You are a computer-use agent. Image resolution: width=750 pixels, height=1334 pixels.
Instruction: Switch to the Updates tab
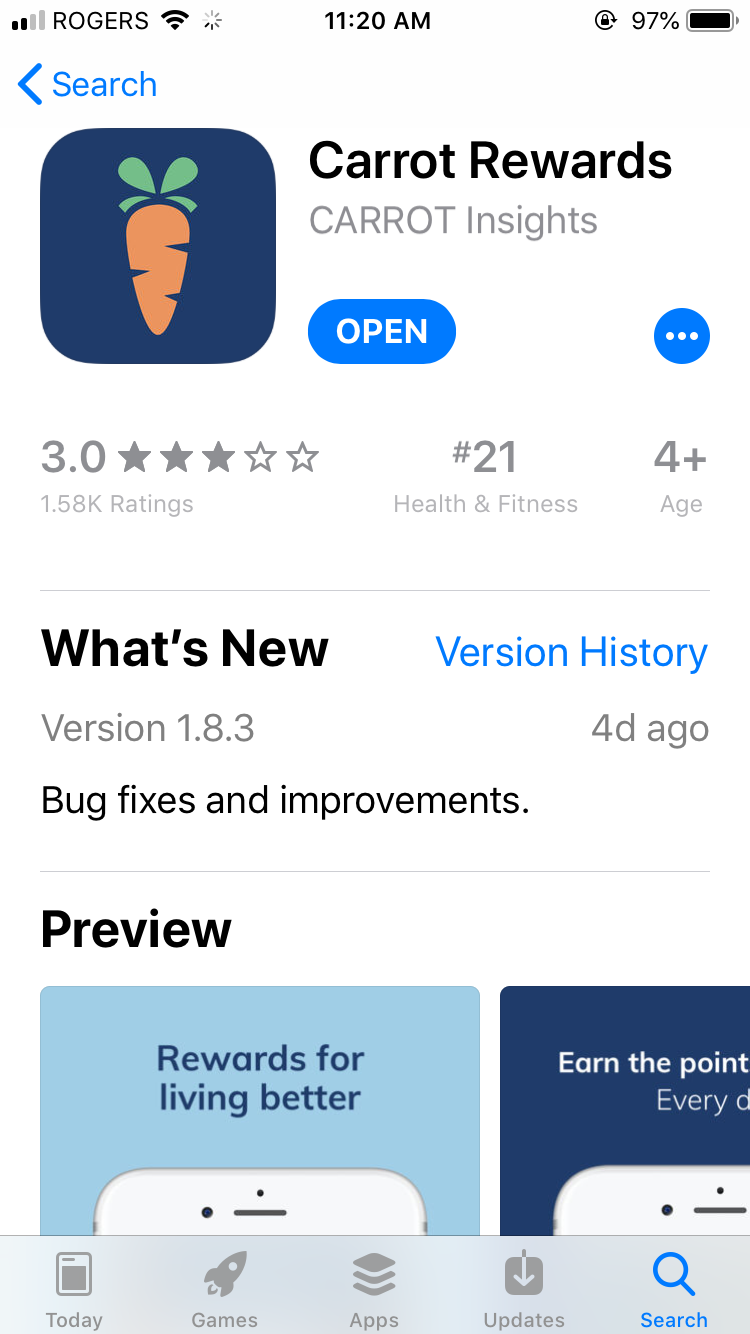point(524,1290)
